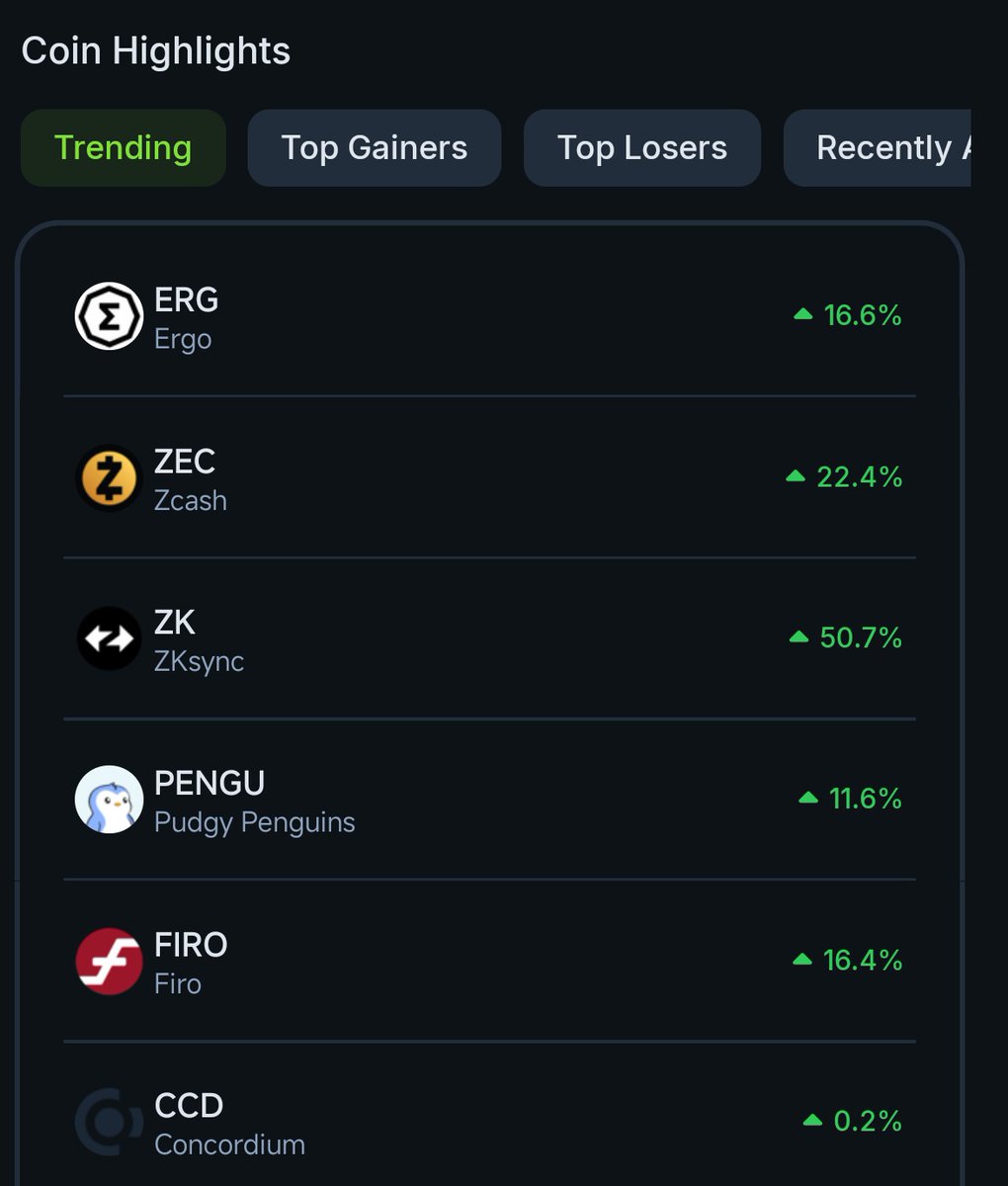The width and height of the screenshot is (1008, 1186).
Task: Select the Trending tab
Action: pyautogui.click(x=124, y=148)
